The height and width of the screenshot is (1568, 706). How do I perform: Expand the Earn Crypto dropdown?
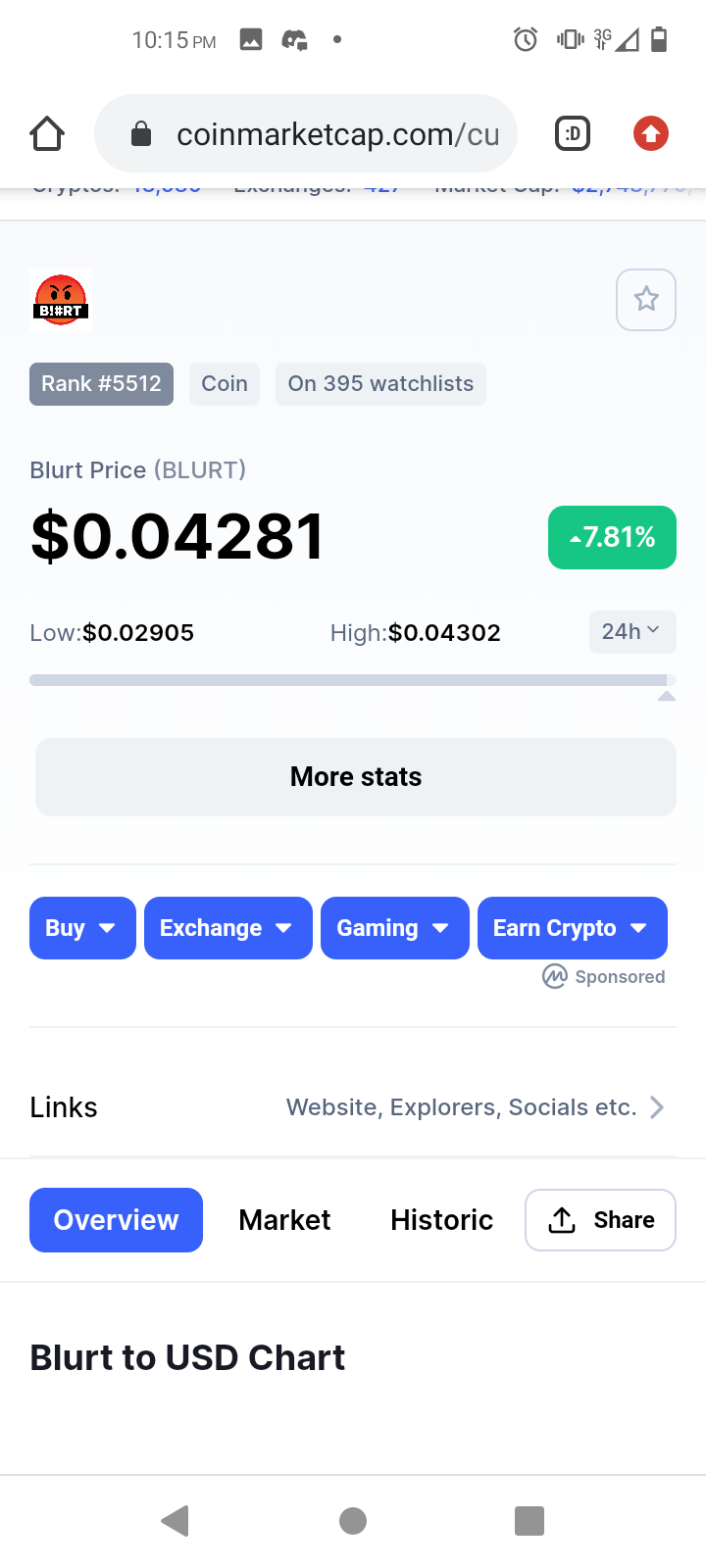click(573, 928)
